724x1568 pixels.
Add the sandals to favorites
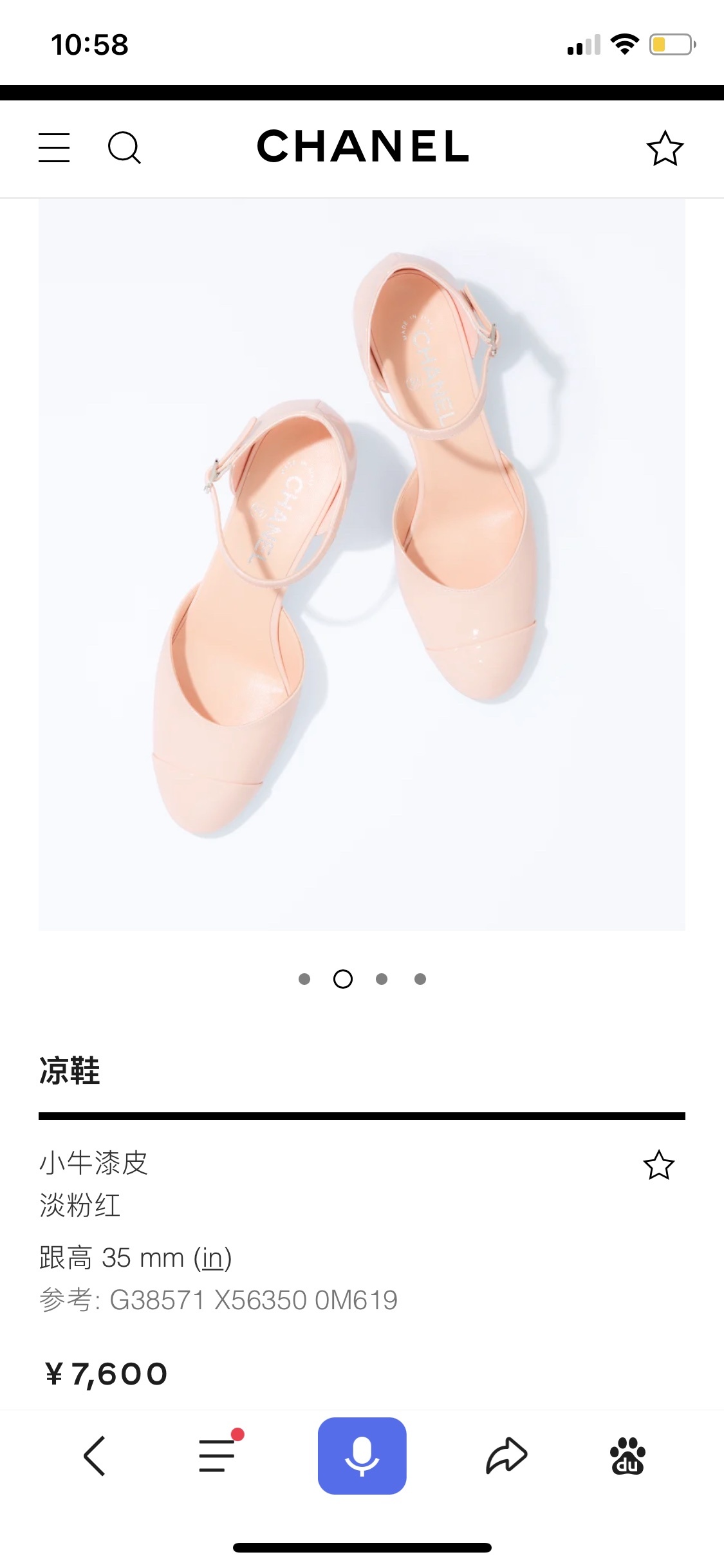658,1165
